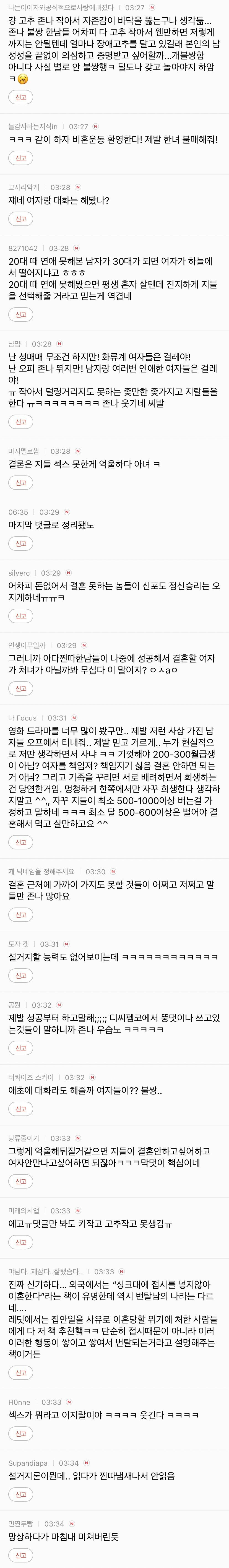Viewport: 229px width, 1568px height.
Task: Report the comment by user 06:35
Action: tap(21, 544)
